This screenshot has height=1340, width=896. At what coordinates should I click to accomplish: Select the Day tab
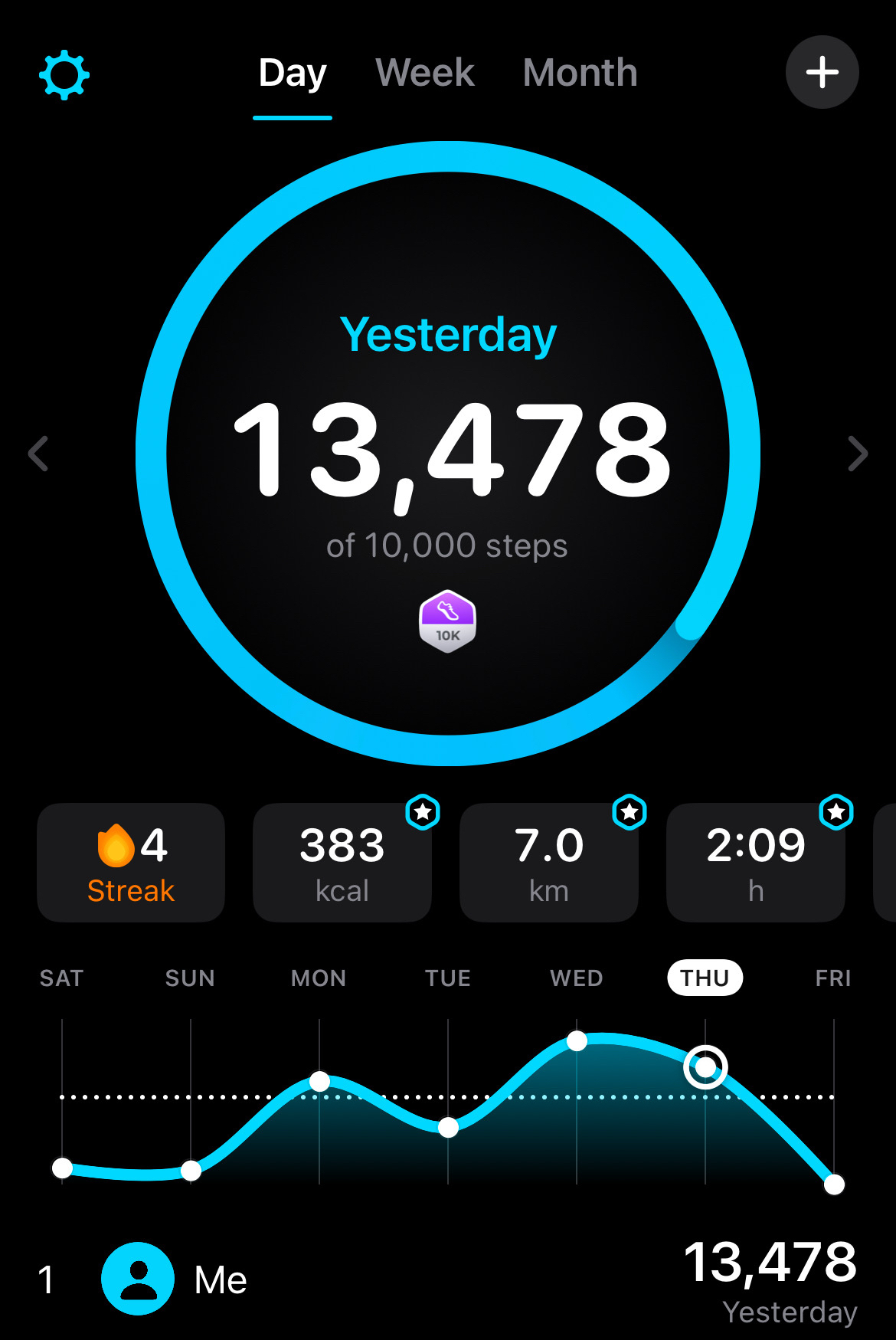click(x=293, y=74)
